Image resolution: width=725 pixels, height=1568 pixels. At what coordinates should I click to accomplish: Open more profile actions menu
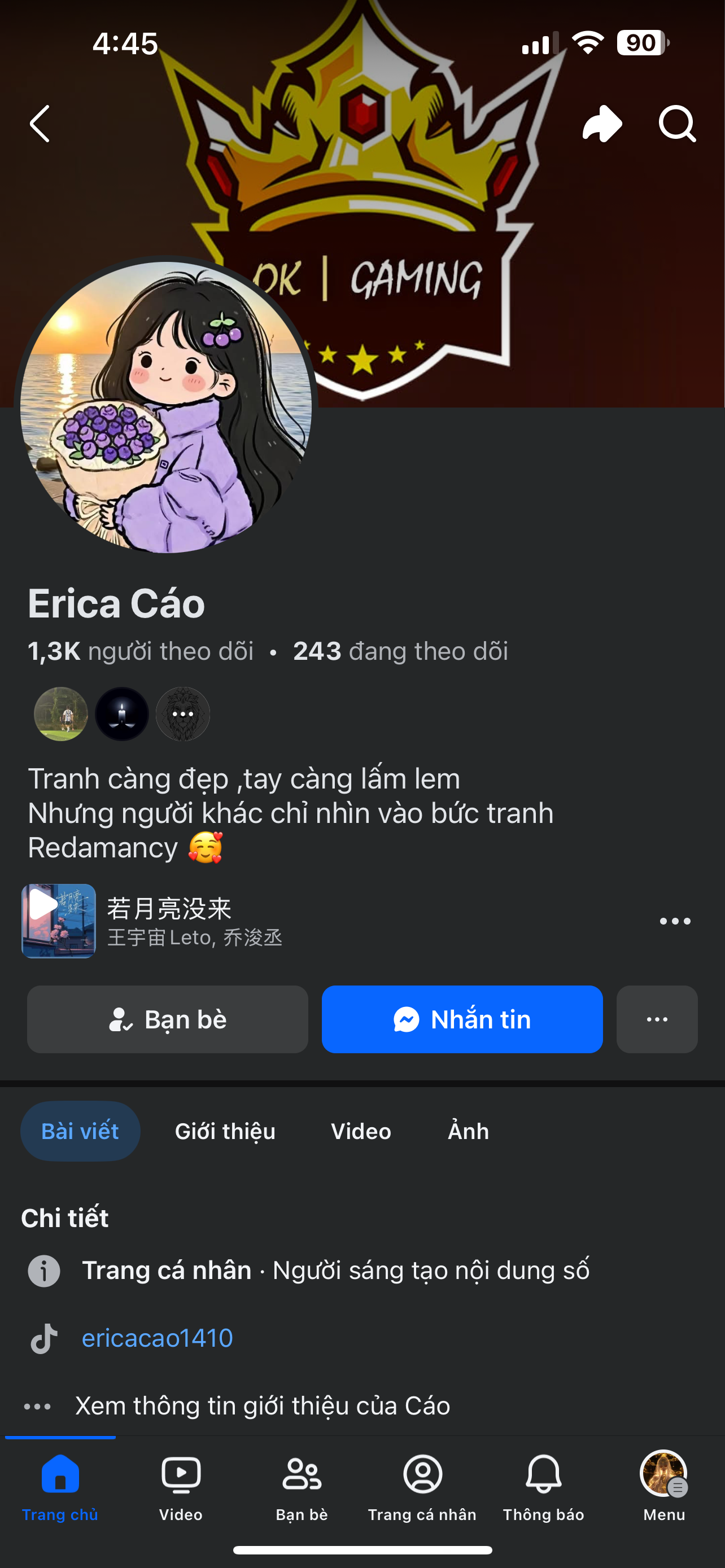[656, 1019]
